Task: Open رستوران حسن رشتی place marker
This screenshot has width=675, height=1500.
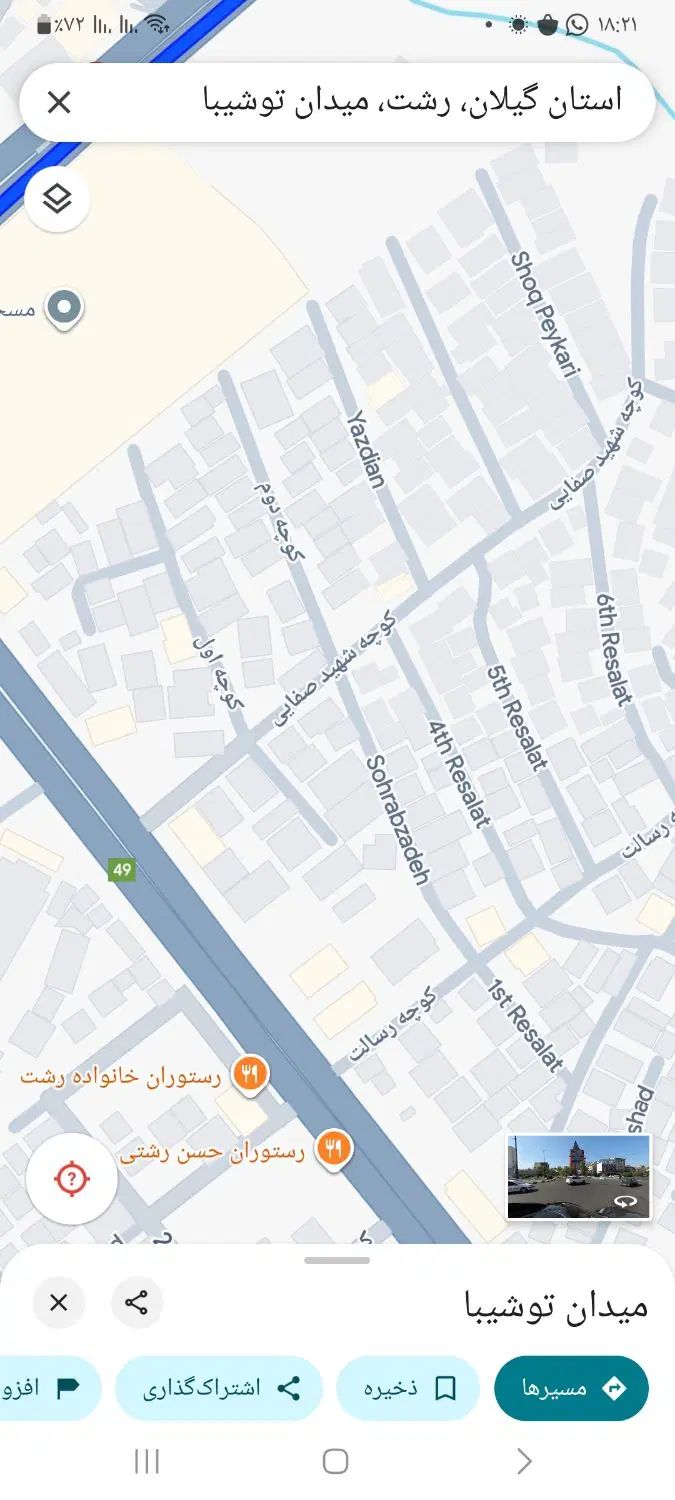Action: pyautogui.click(x=334, y=1150)
